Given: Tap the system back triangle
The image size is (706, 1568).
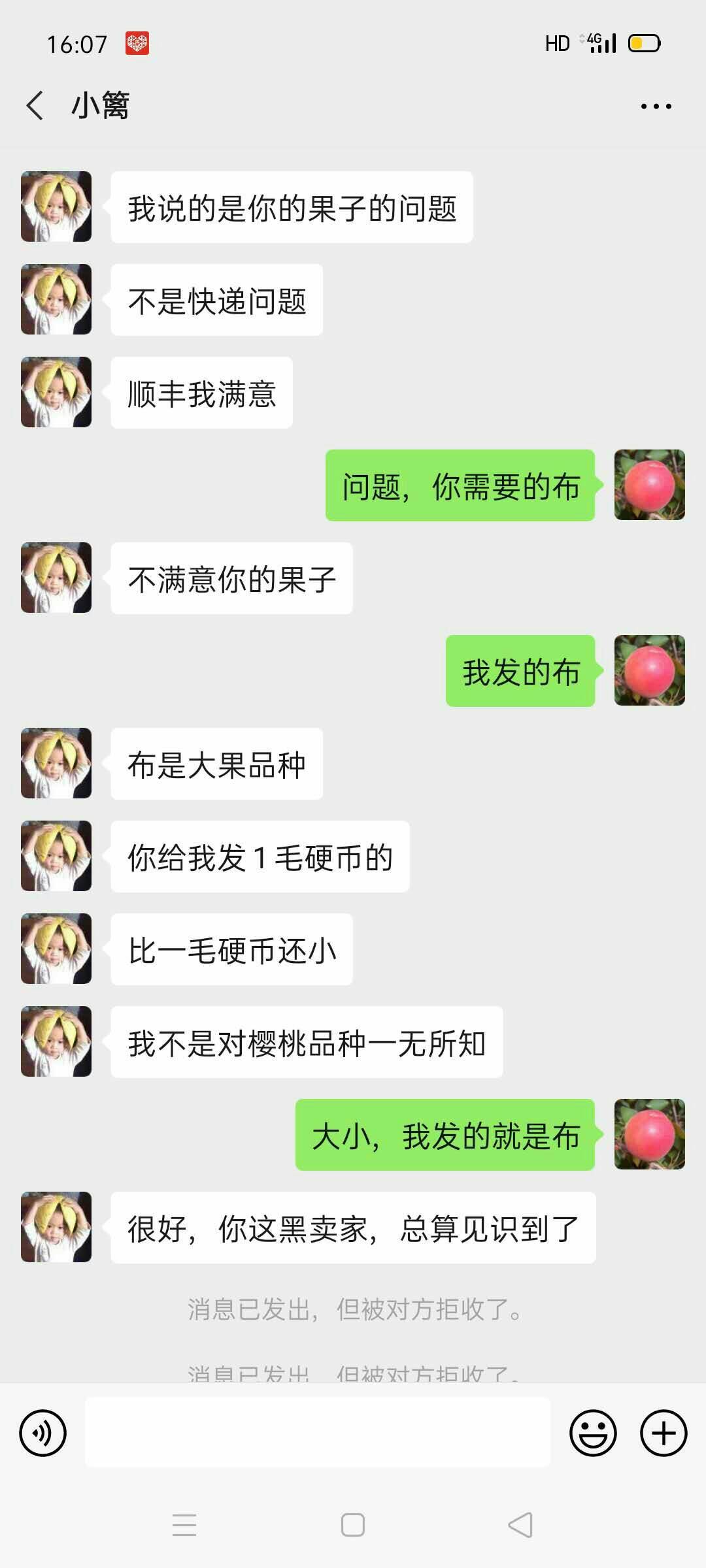Looking at the screenshot, I should click(520, 1525).
